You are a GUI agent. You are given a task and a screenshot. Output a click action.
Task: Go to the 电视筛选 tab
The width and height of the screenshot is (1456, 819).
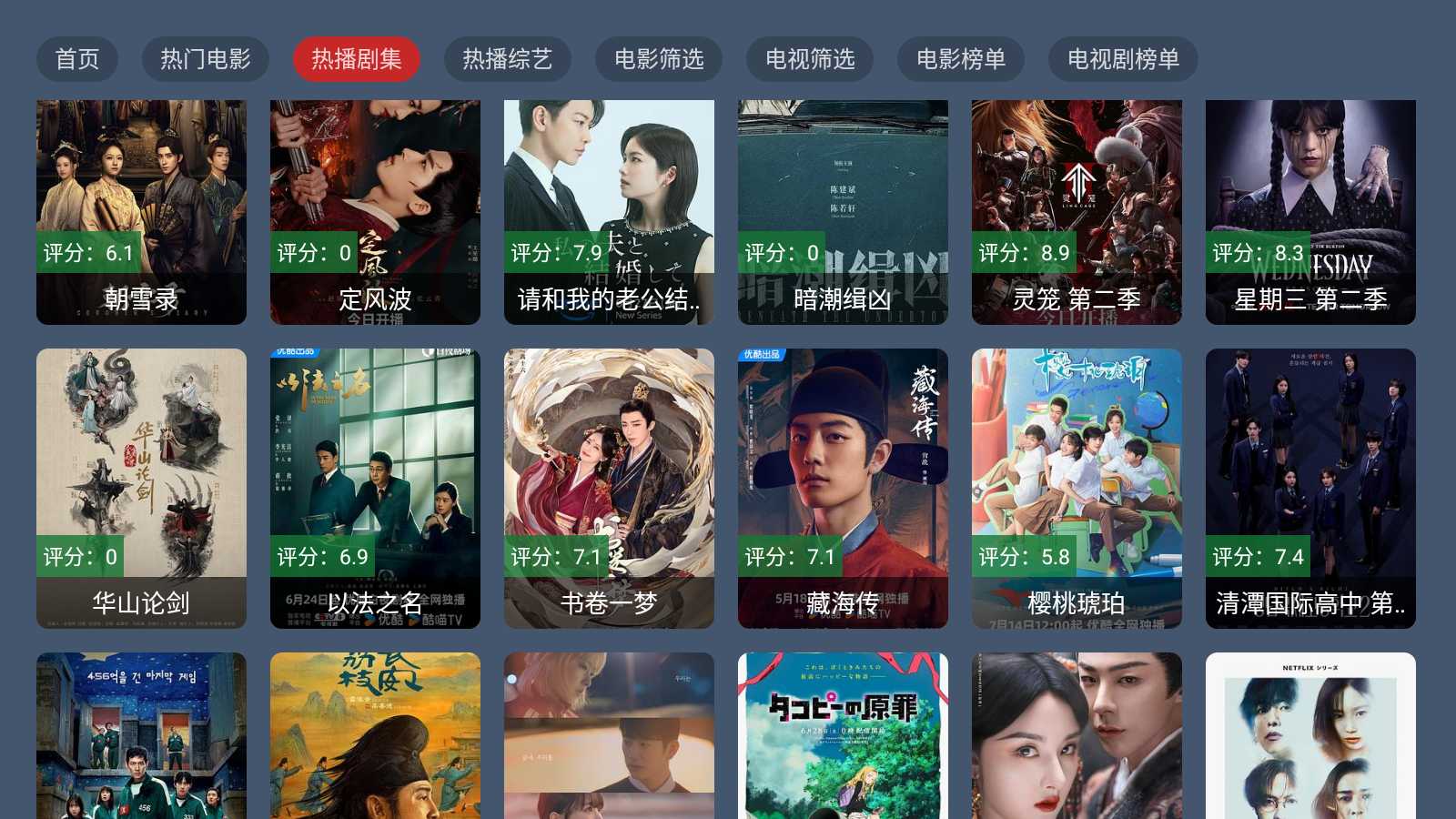(809, 59)
